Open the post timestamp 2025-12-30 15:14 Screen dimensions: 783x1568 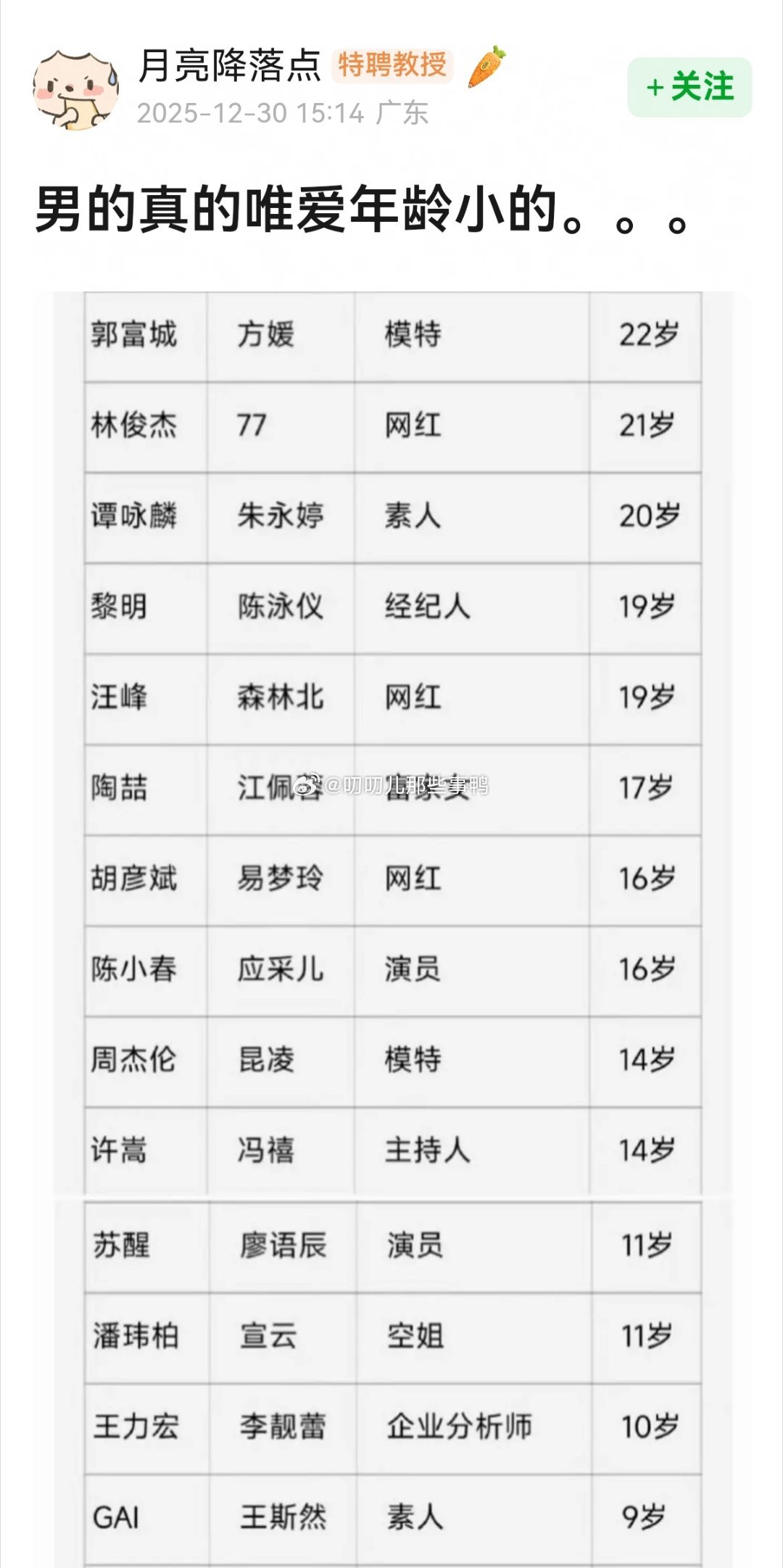pos(246,113)
